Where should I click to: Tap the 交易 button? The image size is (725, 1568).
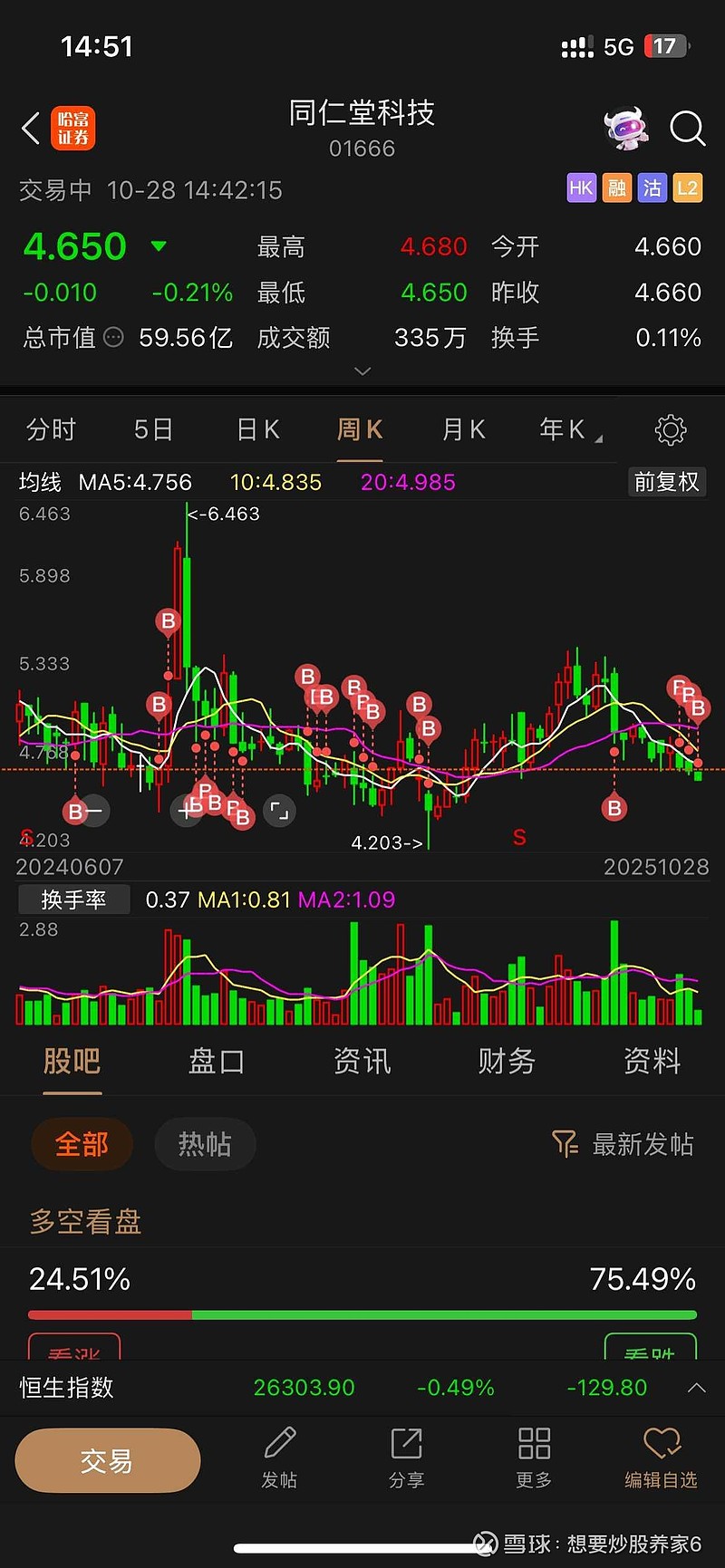pos(107,1459)
